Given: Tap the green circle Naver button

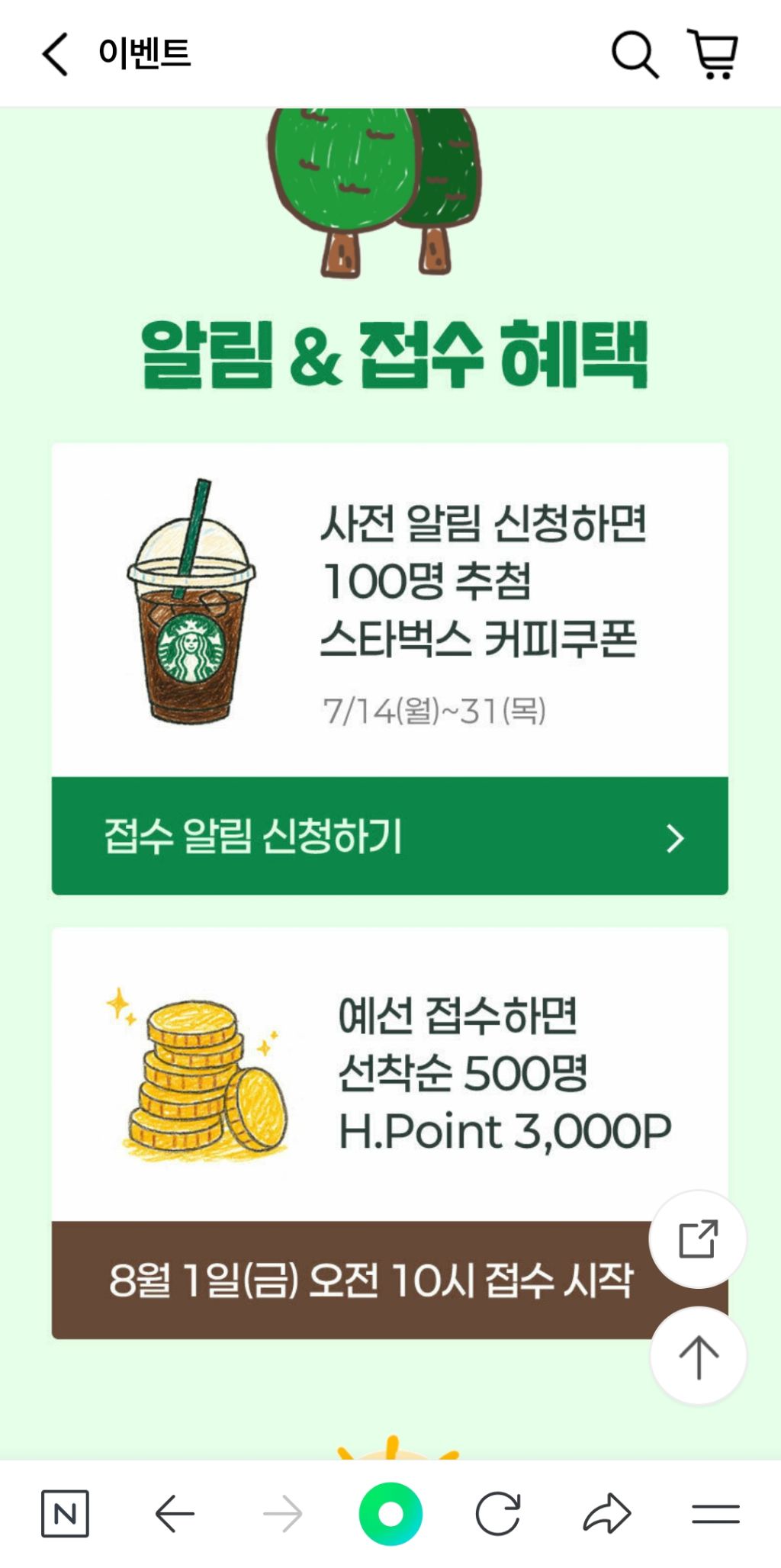Looking at the screenshot, I should coord(390,1514).
